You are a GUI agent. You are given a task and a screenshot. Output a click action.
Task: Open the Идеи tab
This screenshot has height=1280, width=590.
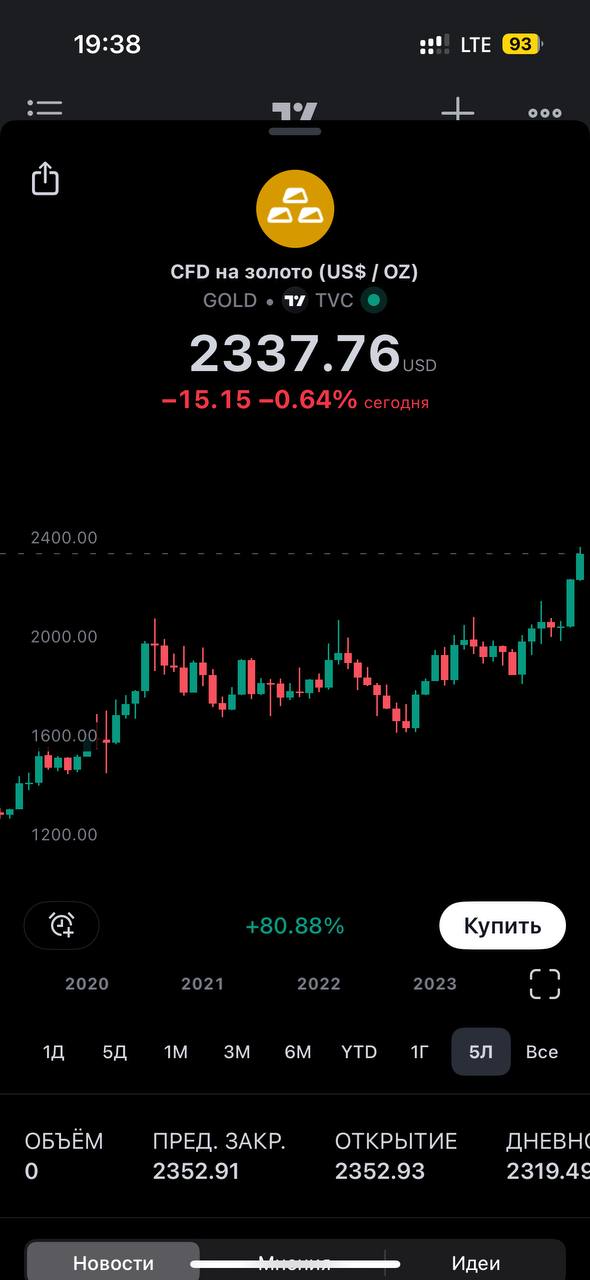(476, 1263)
